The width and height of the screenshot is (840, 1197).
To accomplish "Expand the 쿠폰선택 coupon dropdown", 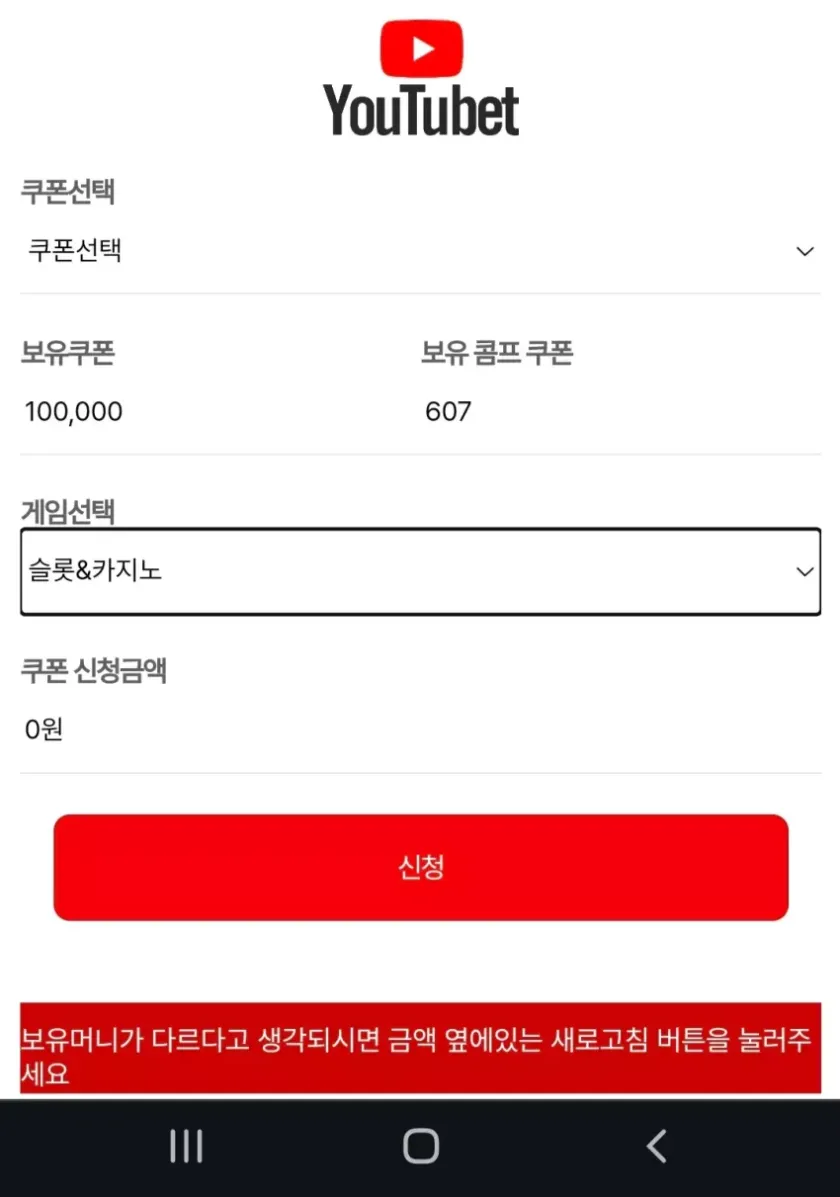I will point(420,251).
